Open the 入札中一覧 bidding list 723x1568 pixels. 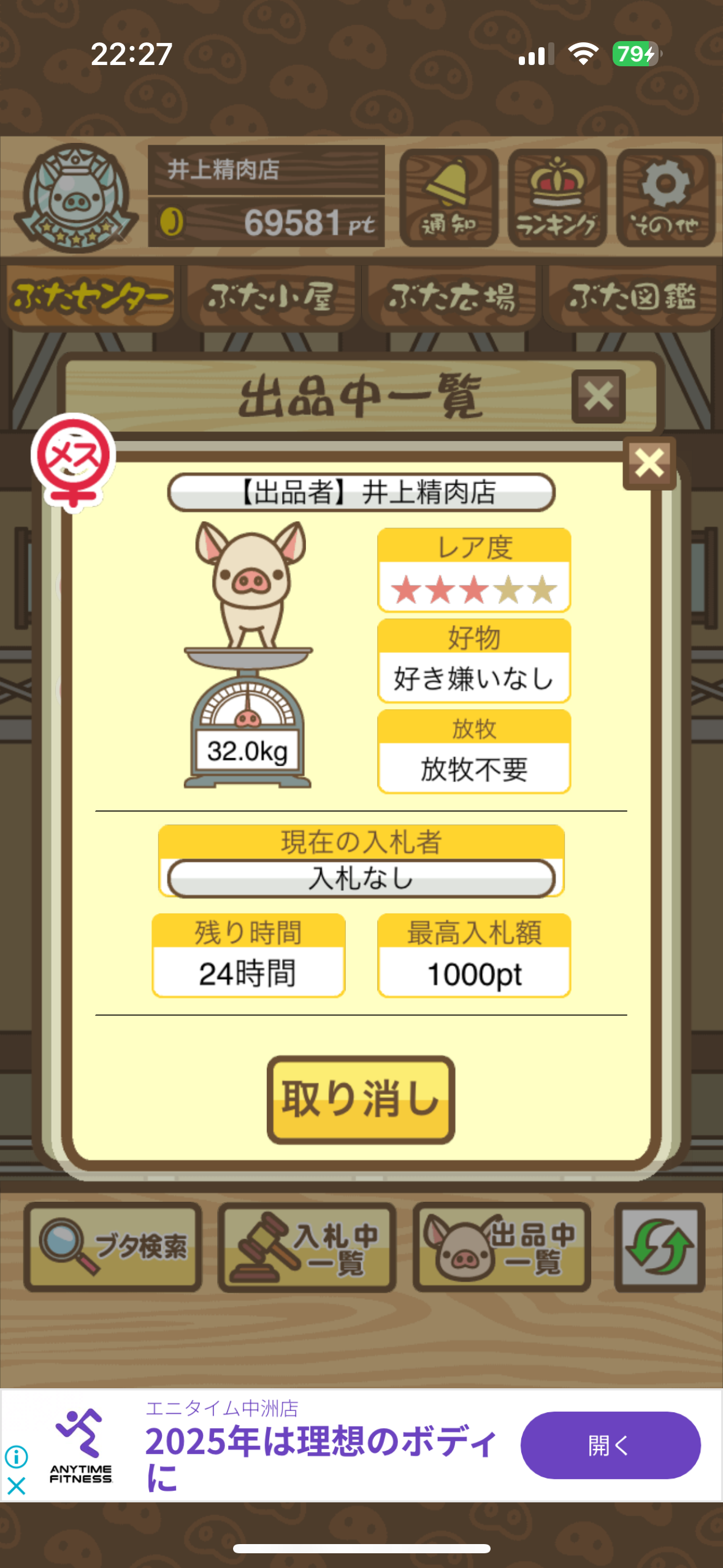tap(307, 1247)
